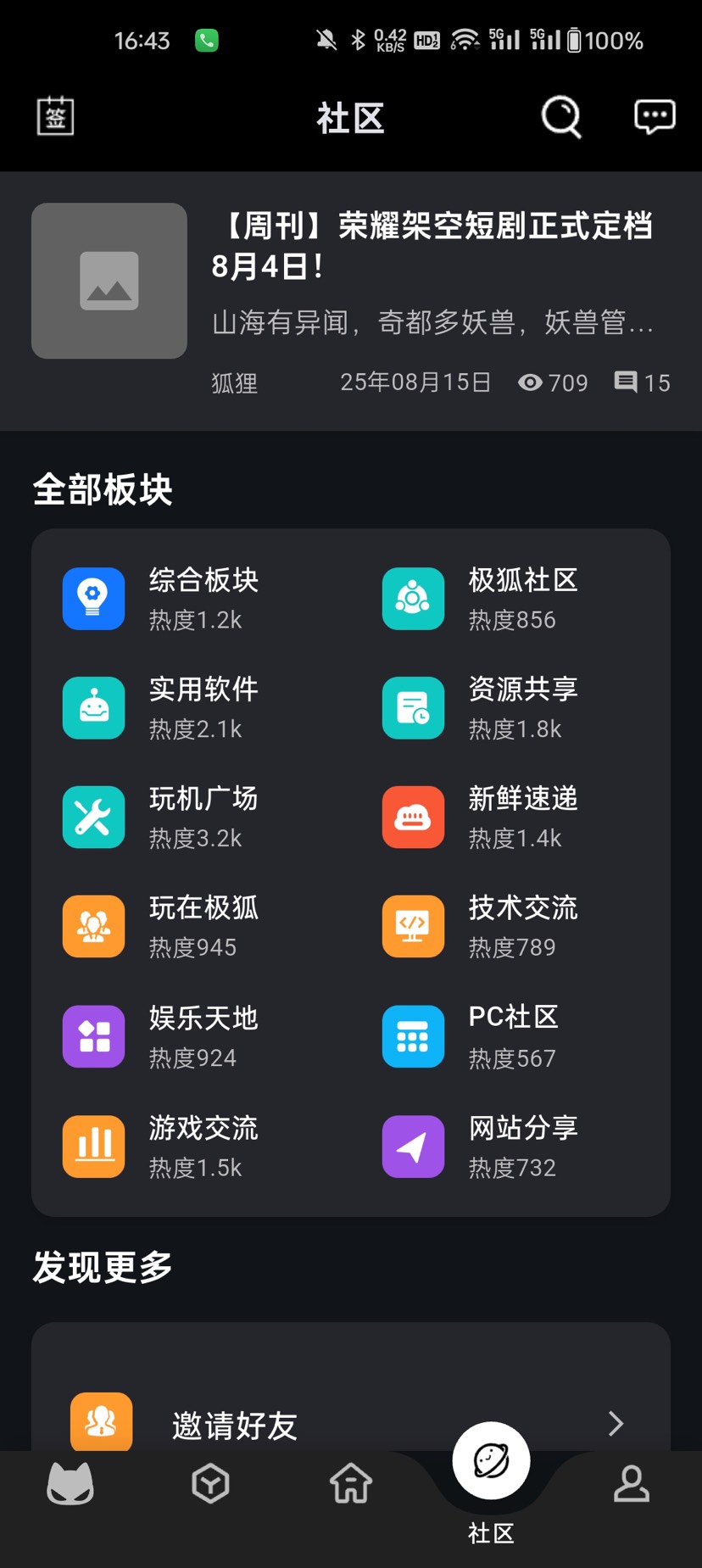The width and height of the screenshot is (702, 1568).
Task: Tap the featured post placeholder thumbnail
Action: click(109, 281)
